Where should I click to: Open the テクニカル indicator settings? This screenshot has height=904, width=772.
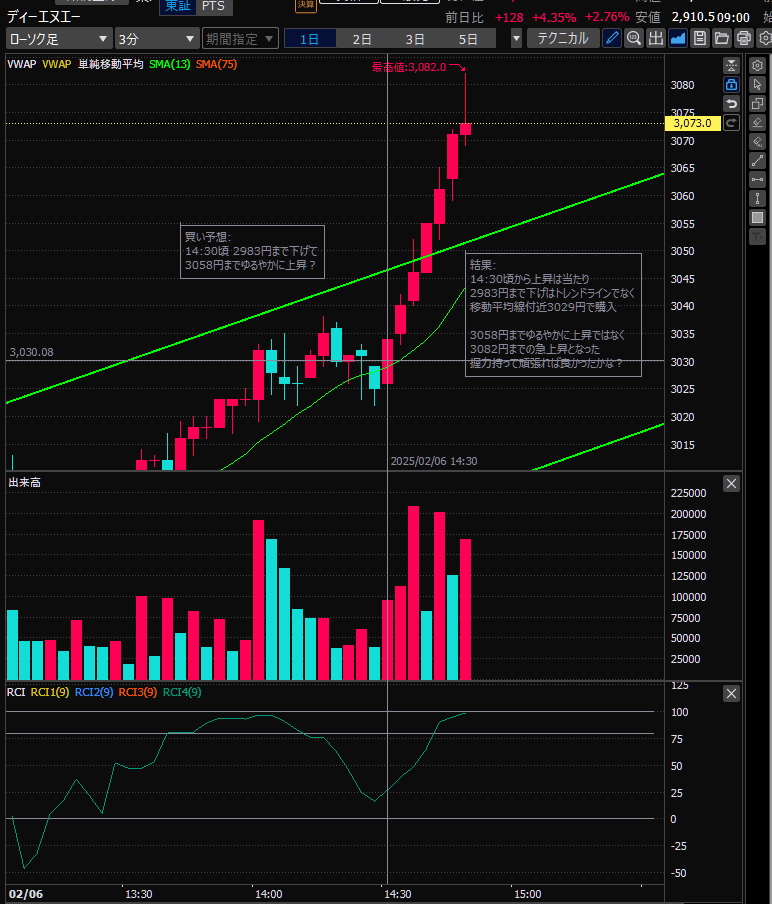pos(563,39)
